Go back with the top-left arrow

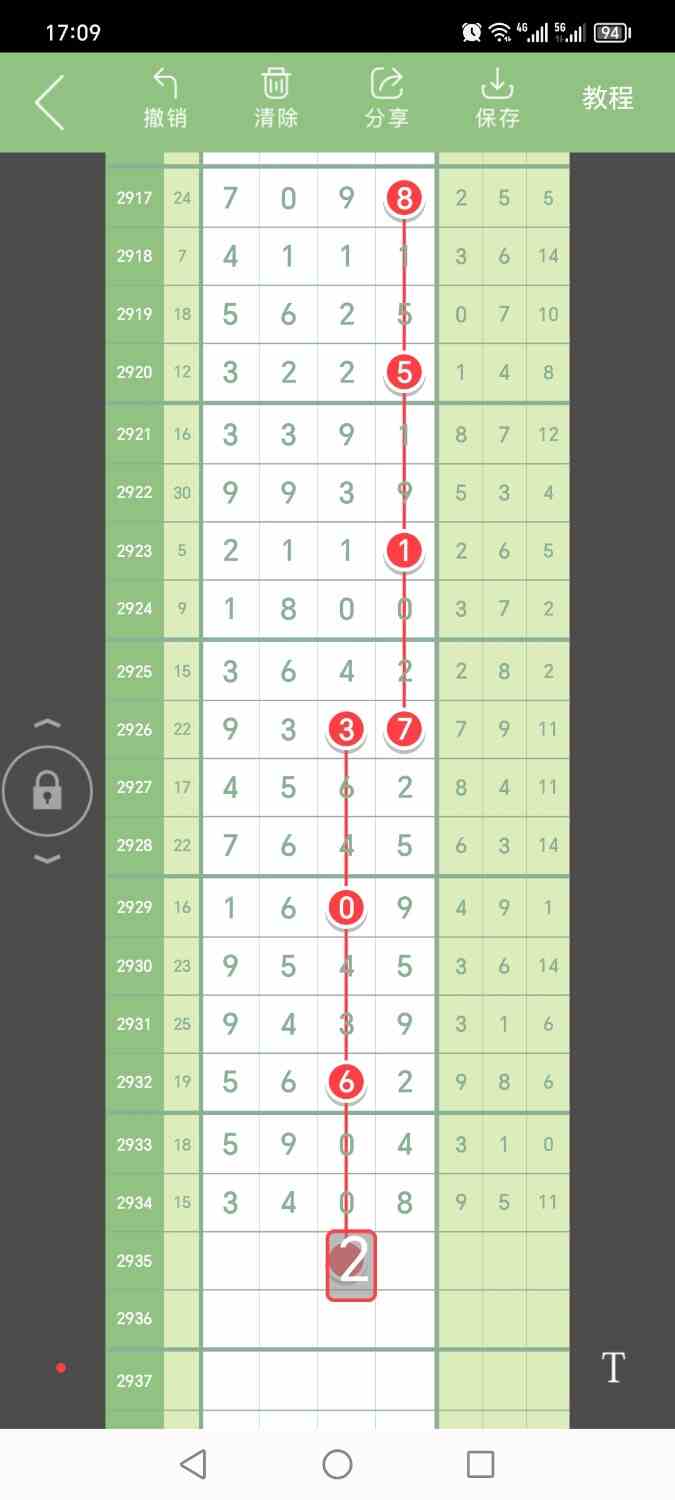coord(49,102)
